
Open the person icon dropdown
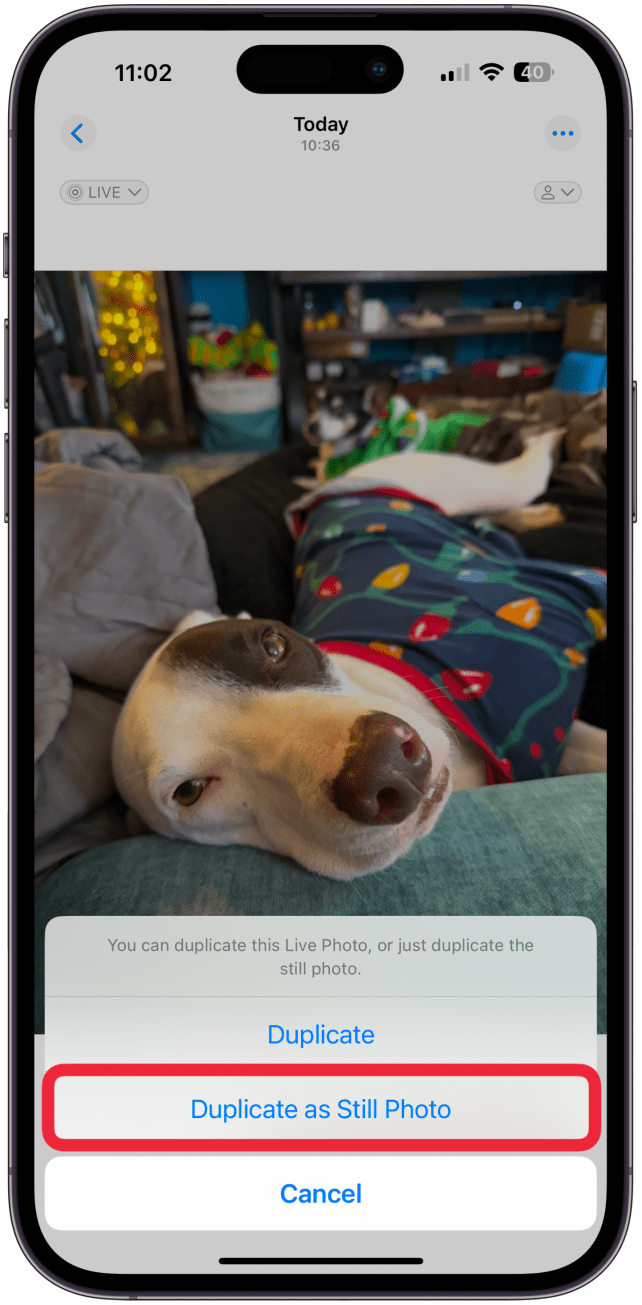tap(557, 192)
